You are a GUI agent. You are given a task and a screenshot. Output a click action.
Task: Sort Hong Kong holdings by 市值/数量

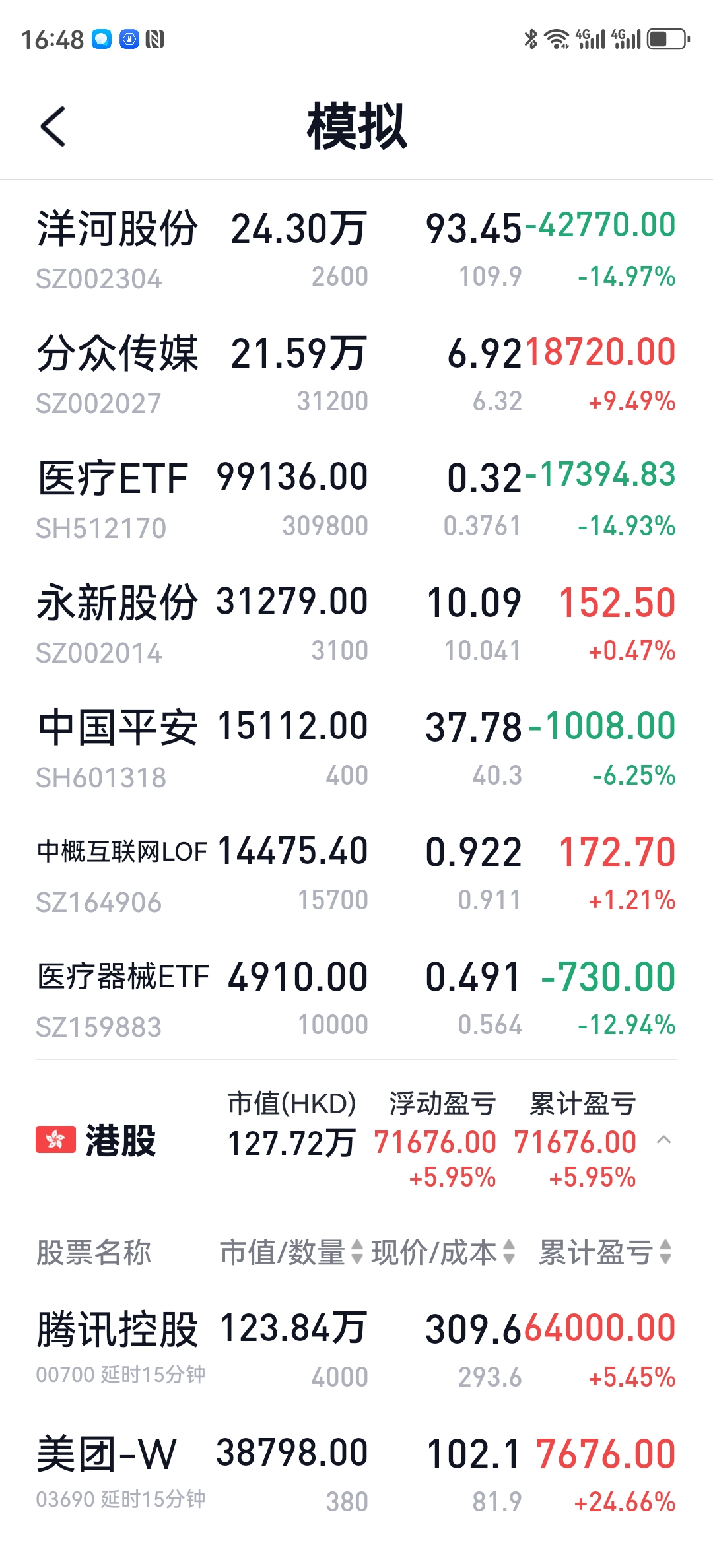click(291, 1252)
